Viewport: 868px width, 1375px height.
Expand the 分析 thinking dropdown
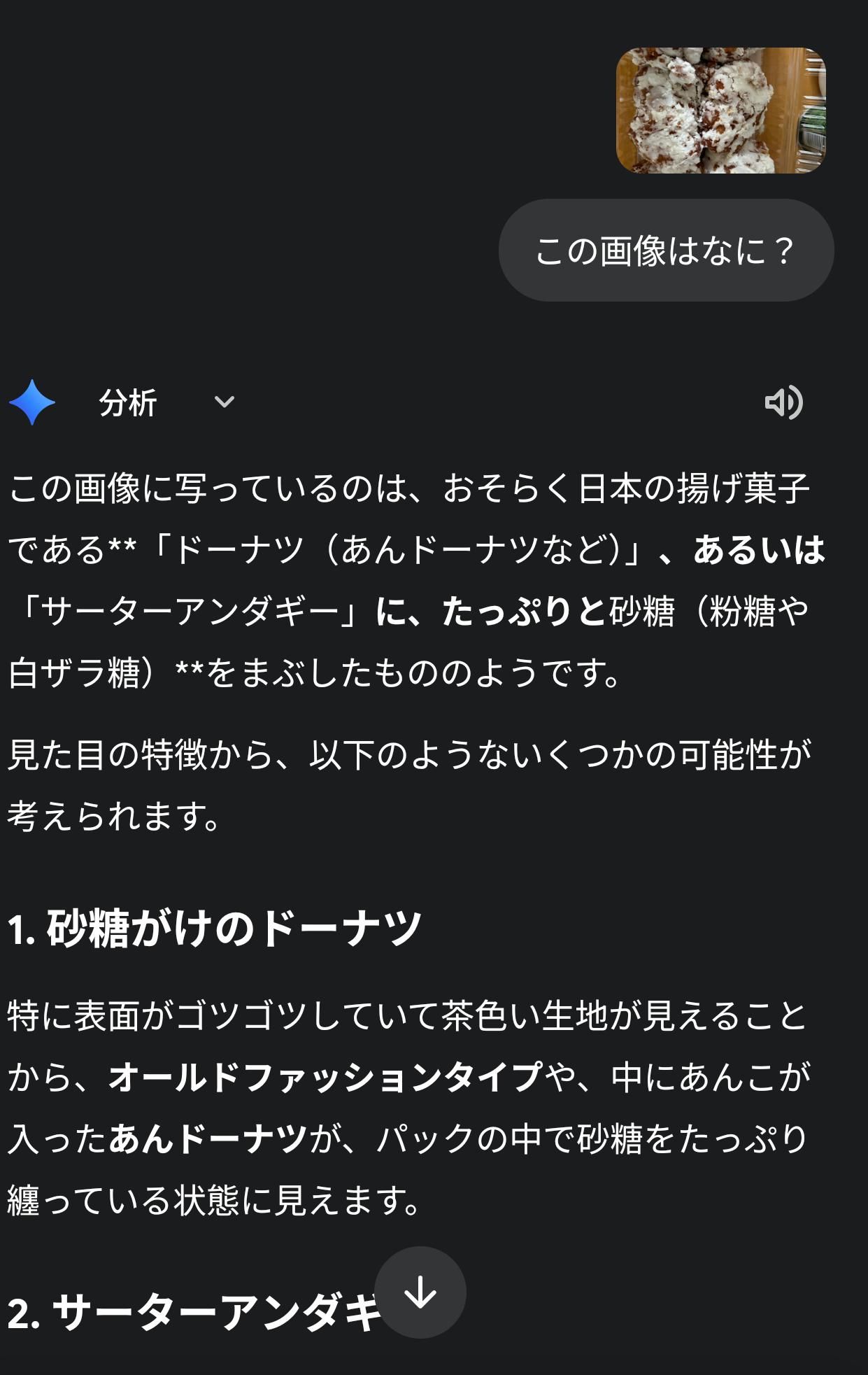[224, 402]
